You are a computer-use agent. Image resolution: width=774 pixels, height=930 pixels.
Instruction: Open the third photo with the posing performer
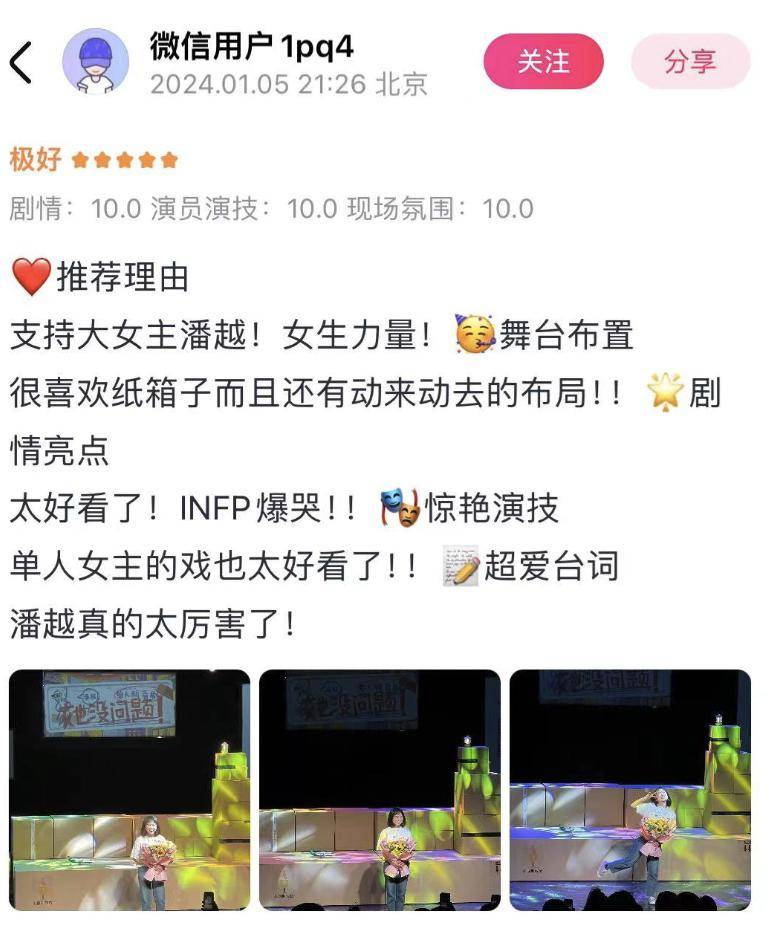[630, 789]
